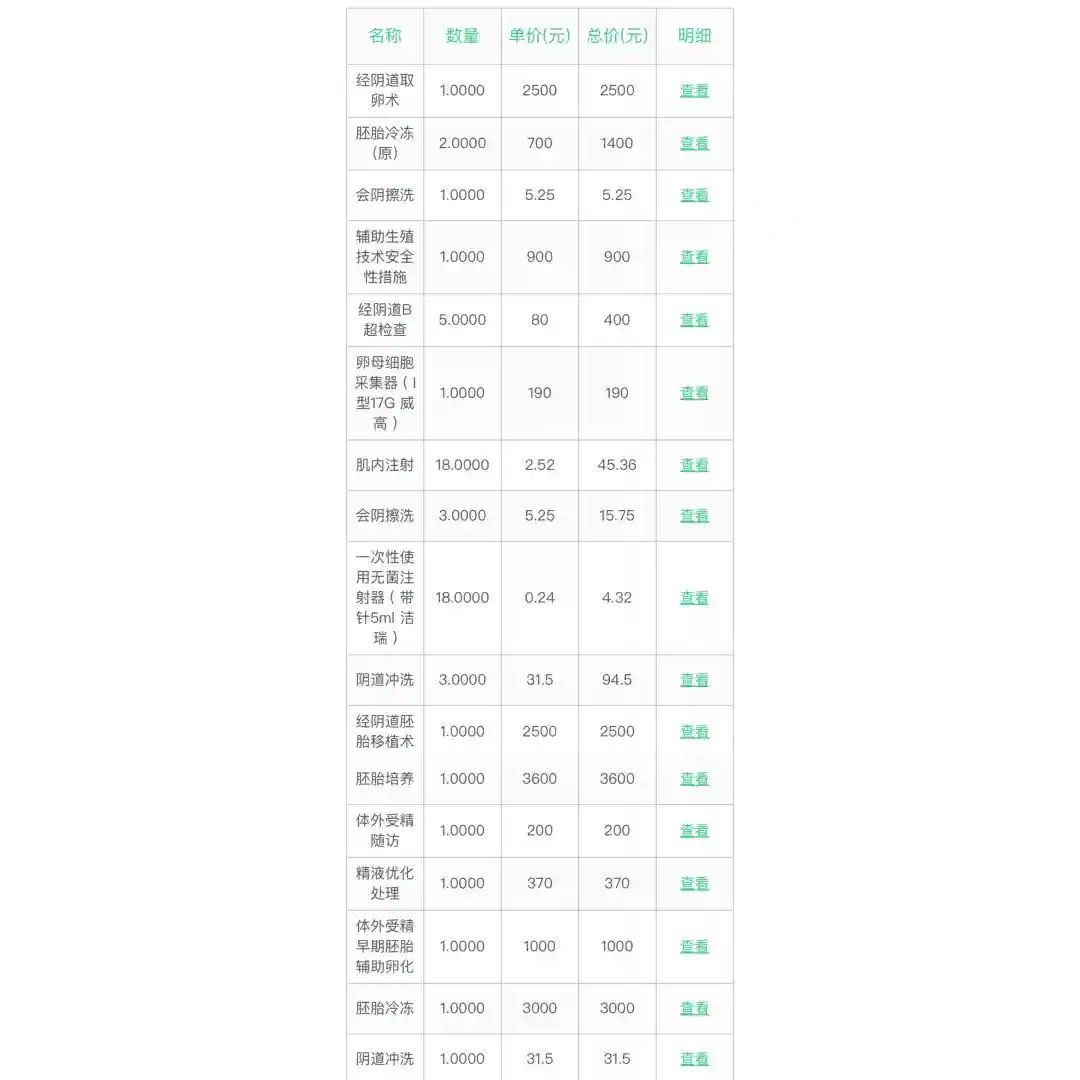Screen dimensions: 1080x1080
Task: Open 查看 link for 胚胎冷冻(原)
Action: click(x=694, y=143)
